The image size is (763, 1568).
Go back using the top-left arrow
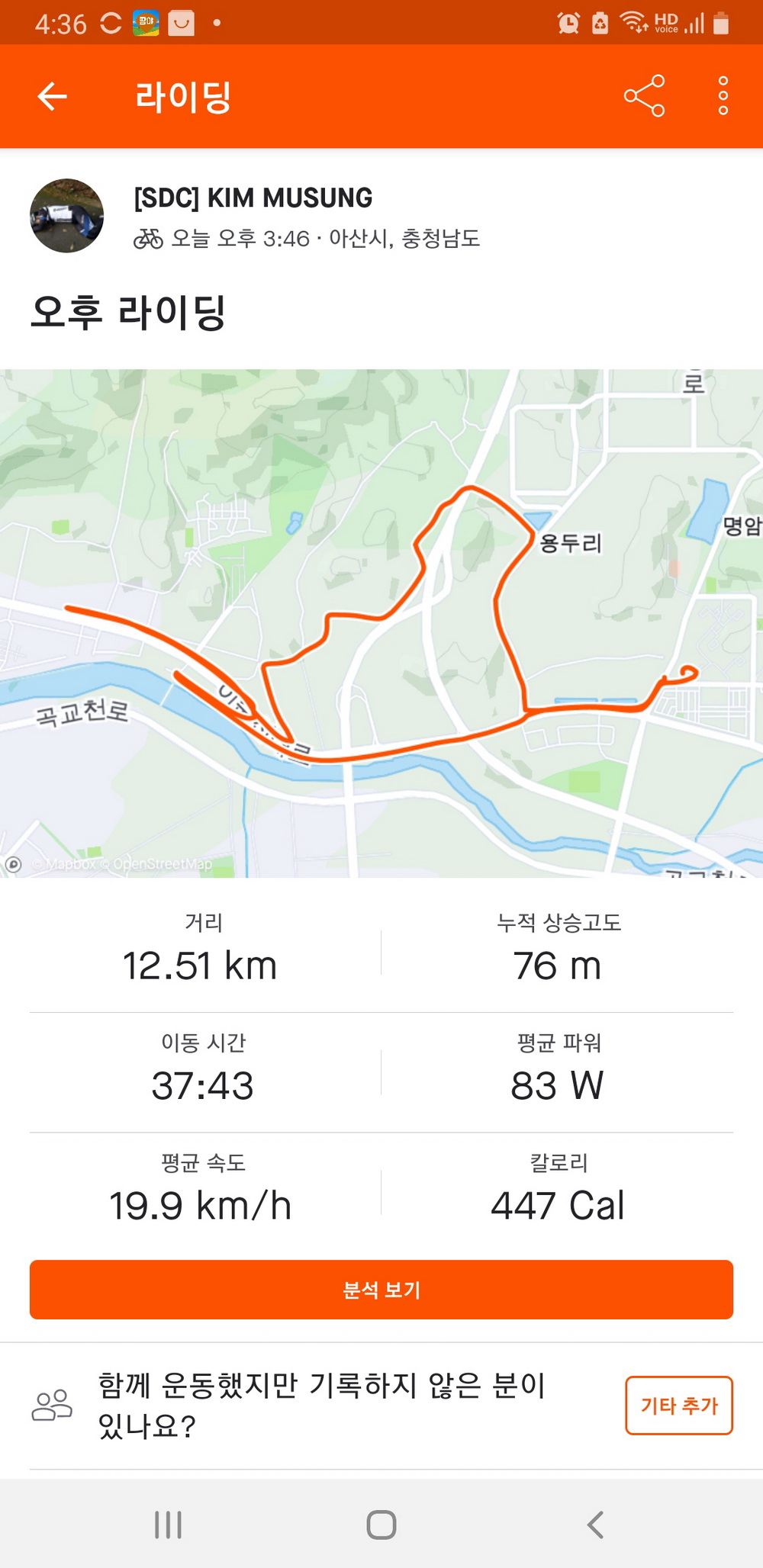(52, 96)
